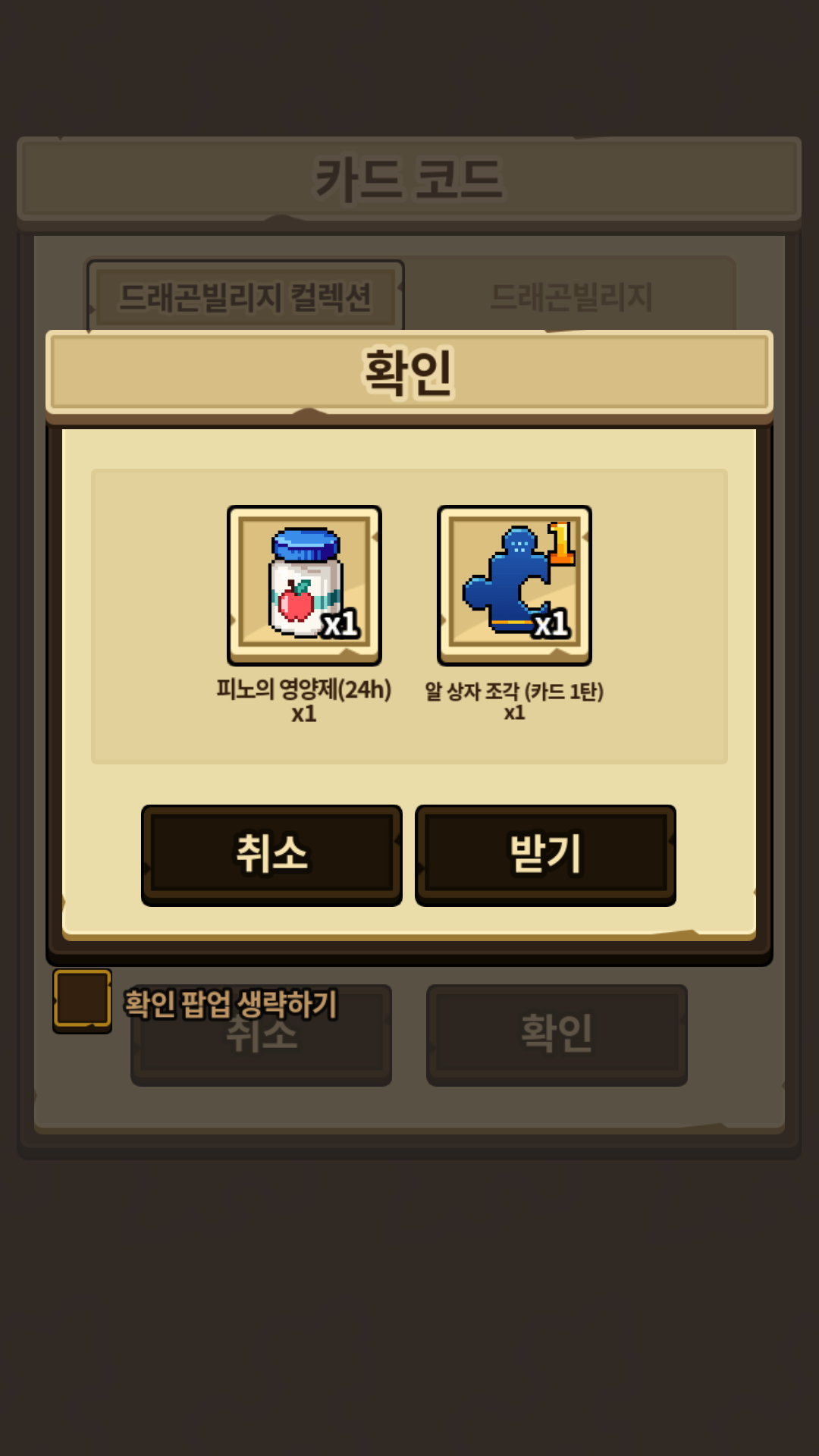Cancel the confirmation with 취소
Viewport: 819px width, 1456px height.
[x=271, y=855]
